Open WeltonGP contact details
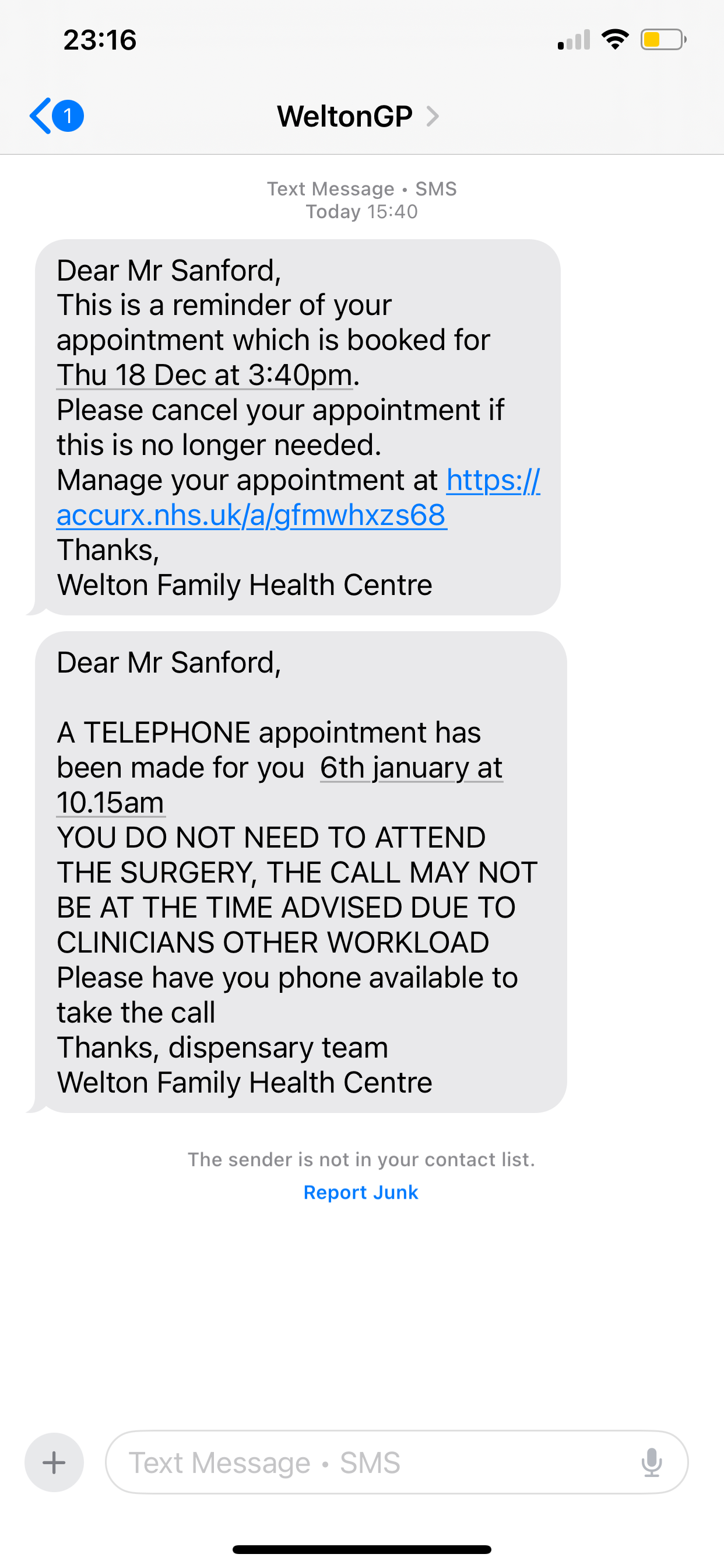This screenshot has width=724, height=1568. pos(357,116)
